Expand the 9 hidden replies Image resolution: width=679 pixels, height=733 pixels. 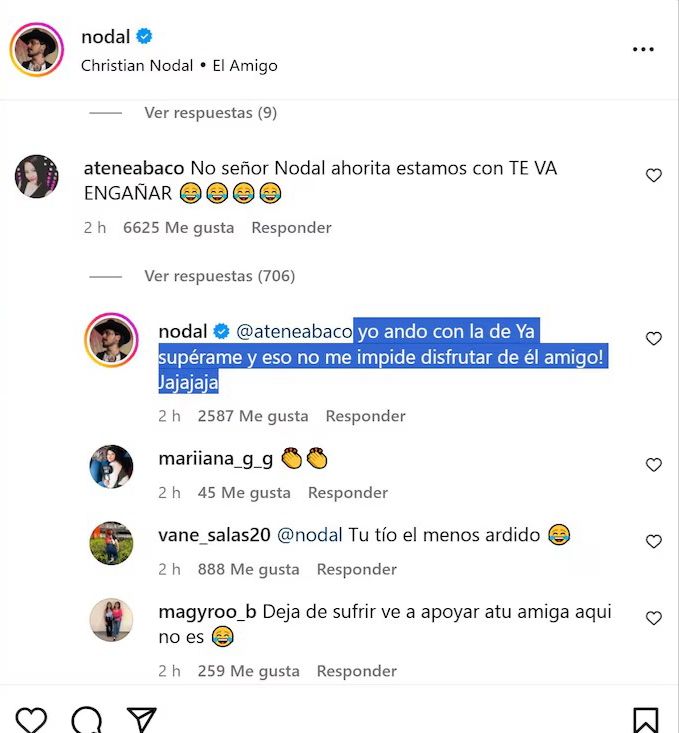tap(210, 113)
